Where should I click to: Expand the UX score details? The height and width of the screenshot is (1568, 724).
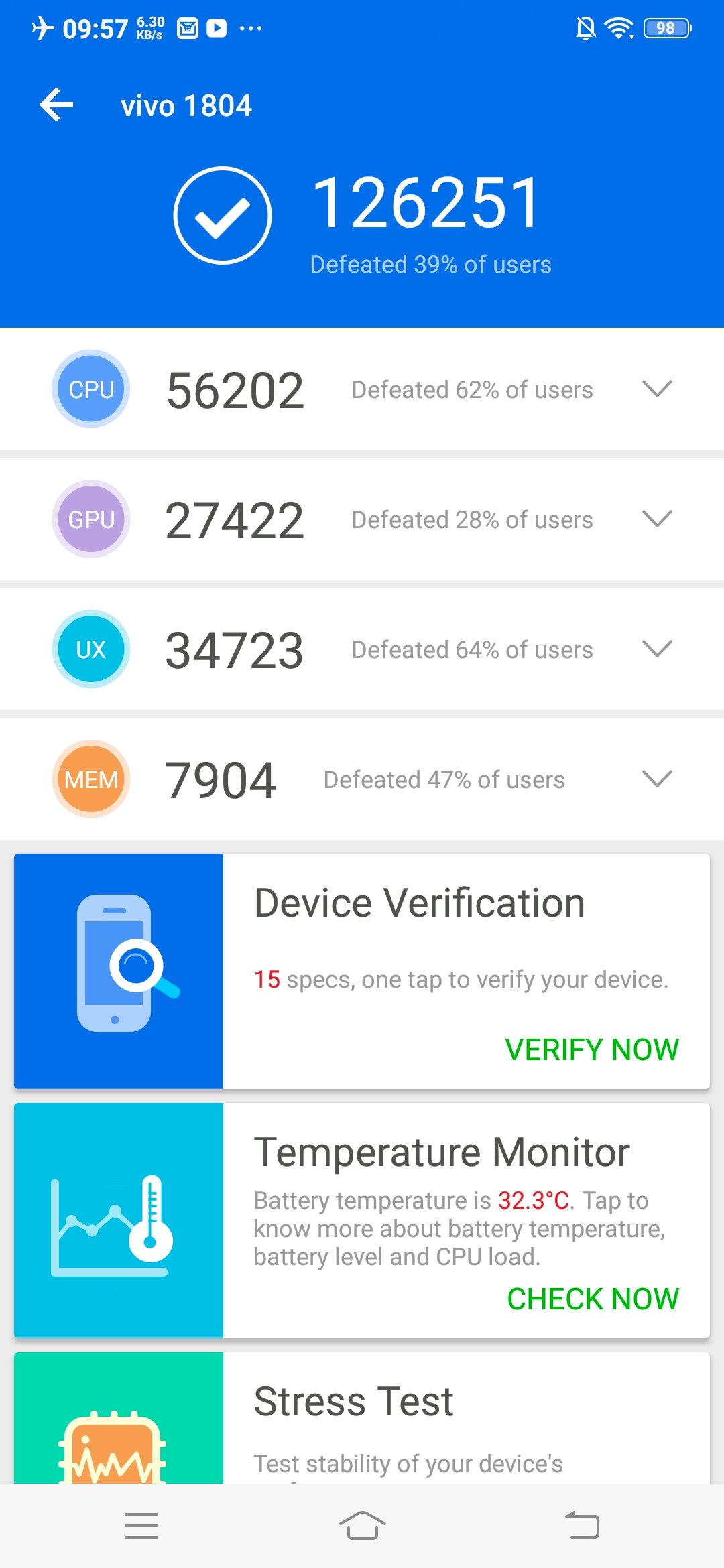point(656,649)
